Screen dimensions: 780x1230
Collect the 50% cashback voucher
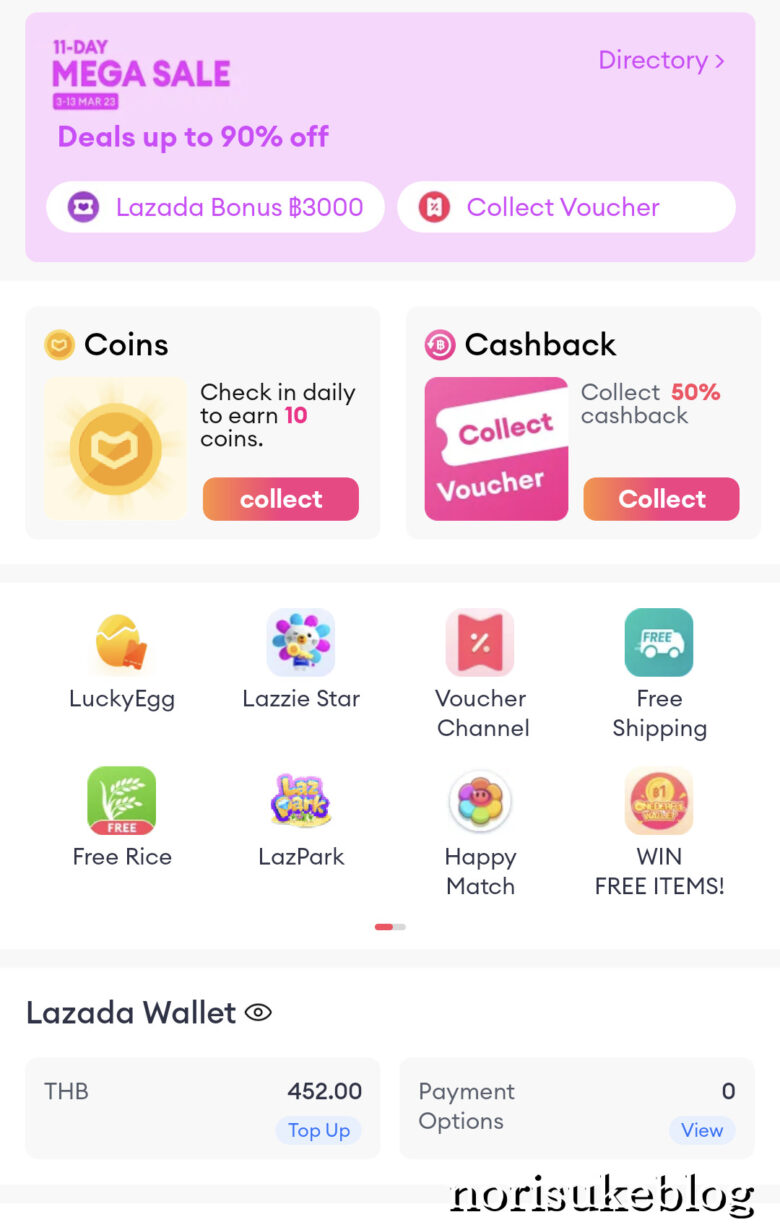(x=661, y=499)
